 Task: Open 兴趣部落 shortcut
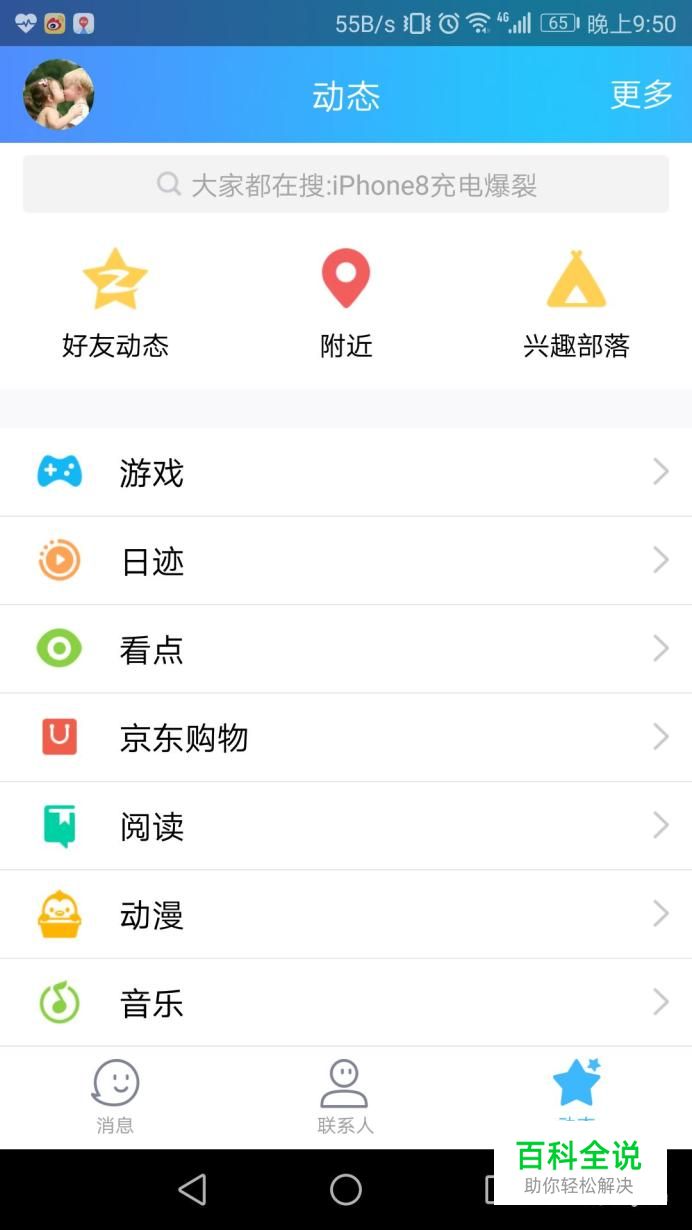pyautogui.click(x=576, y=304)
